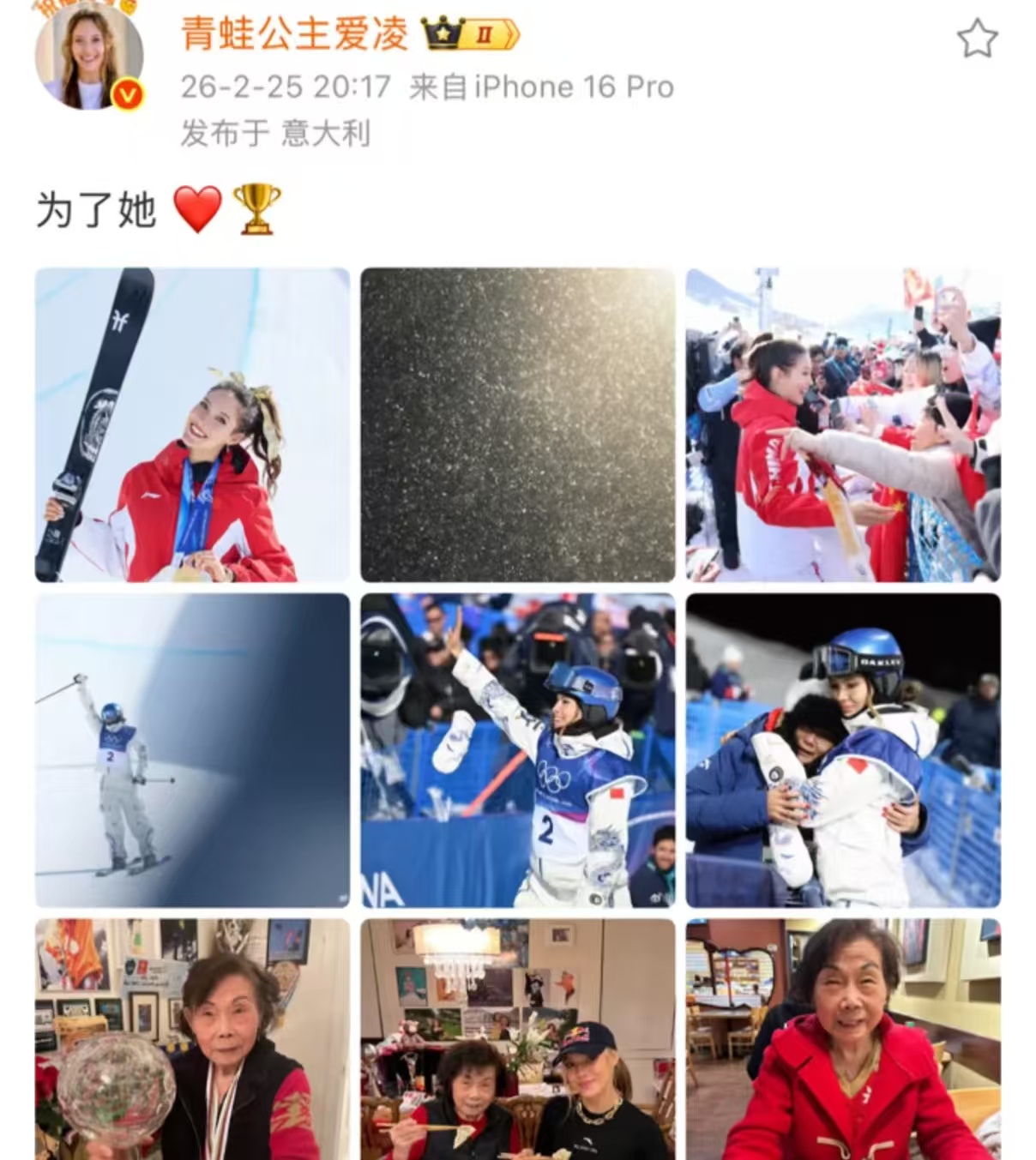View the halfpipe photo with raised ski pole
The height and width of the screenshot is (1160, 1036).
[x=192, y=750]
